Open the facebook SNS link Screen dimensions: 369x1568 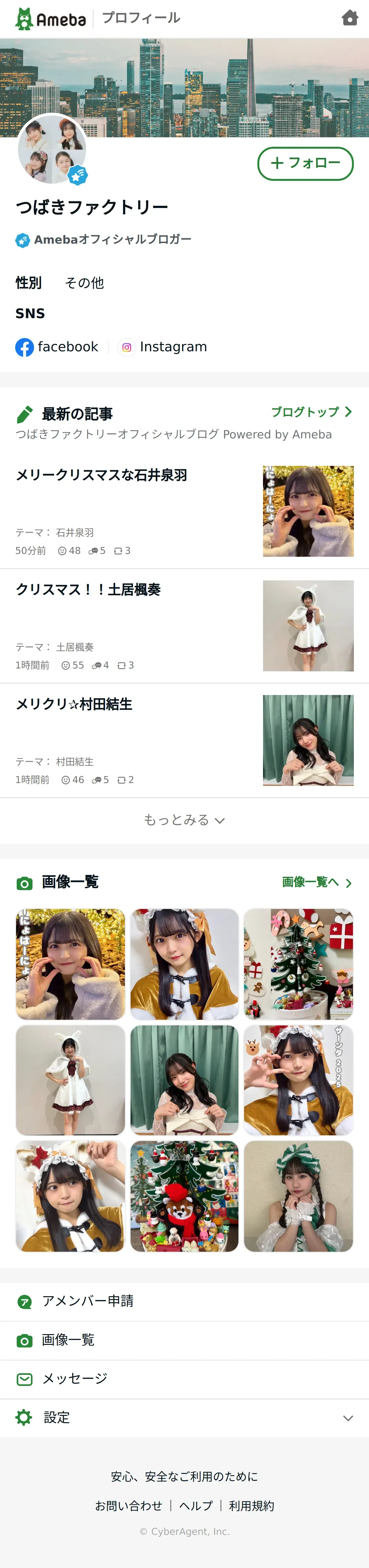[57, 347]
